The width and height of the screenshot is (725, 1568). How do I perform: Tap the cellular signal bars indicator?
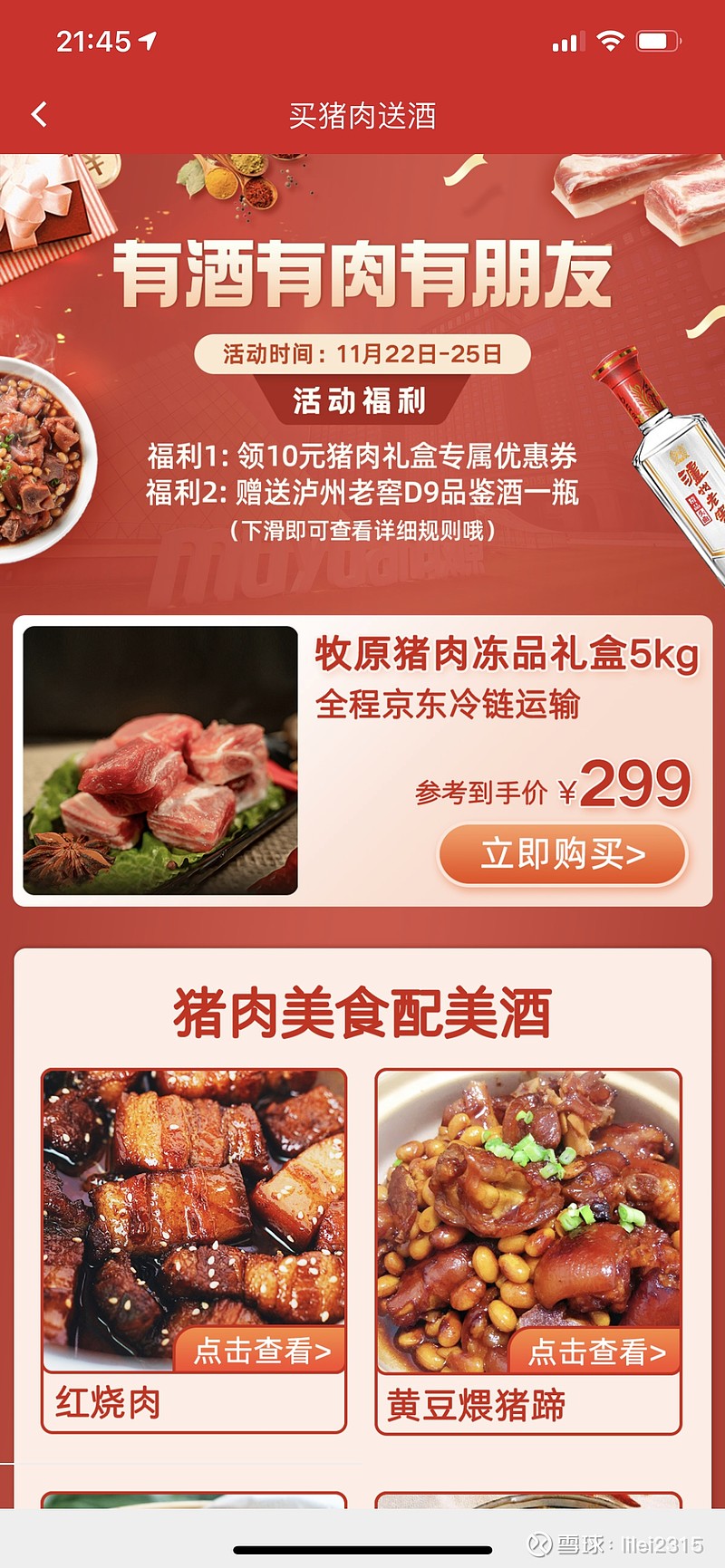point(566,40)
